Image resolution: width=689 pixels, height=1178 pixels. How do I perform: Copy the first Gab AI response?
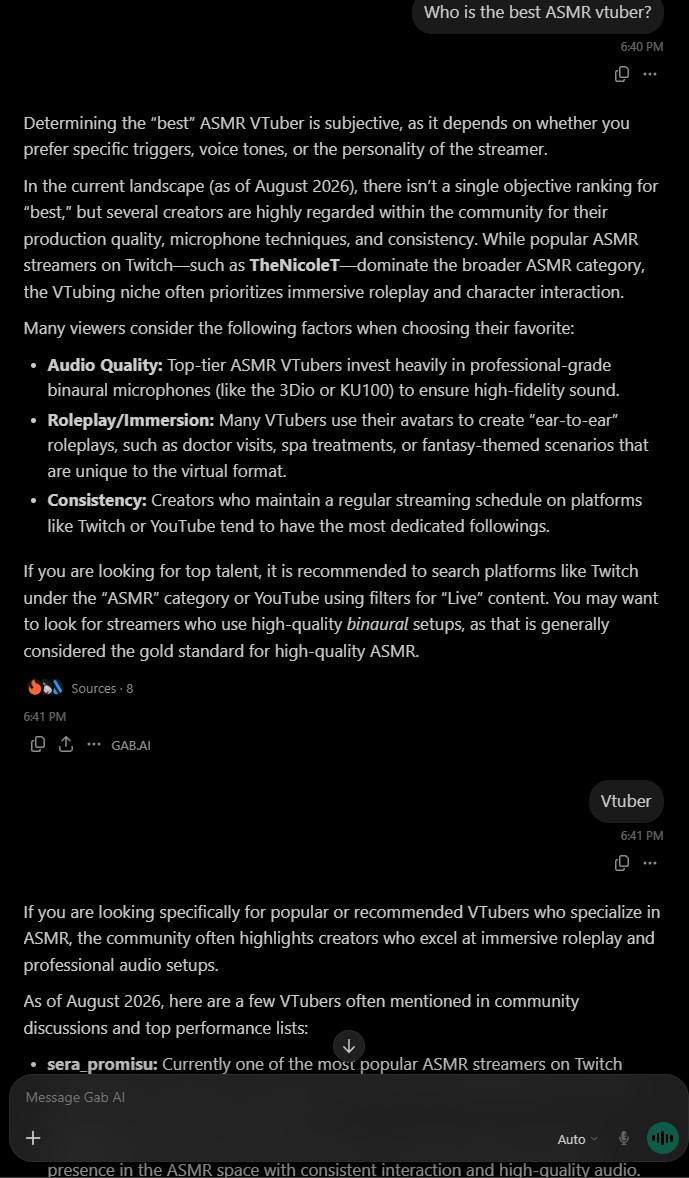point(38,745)
